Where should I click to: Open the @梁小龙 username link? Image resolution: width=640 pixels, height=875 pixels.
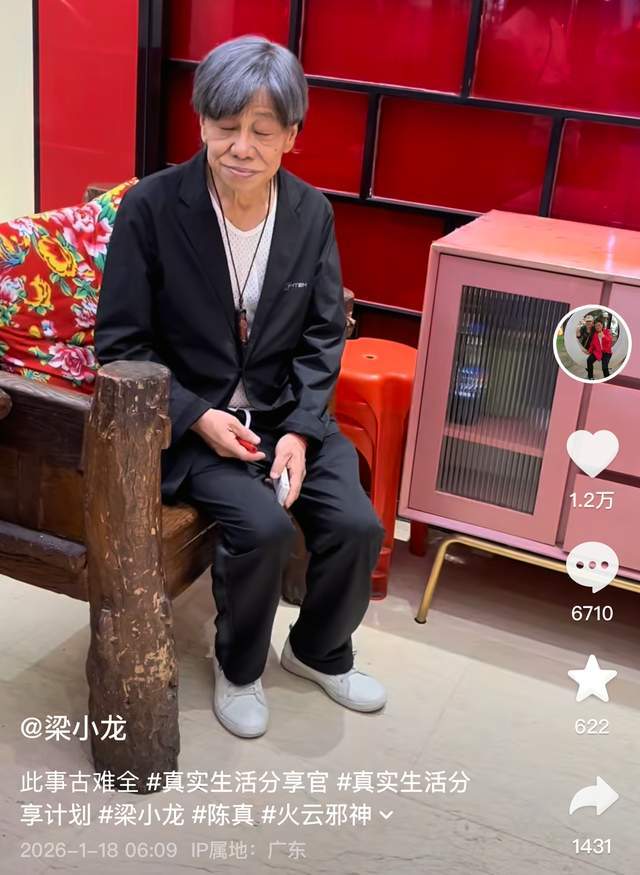tap(73, 728)
